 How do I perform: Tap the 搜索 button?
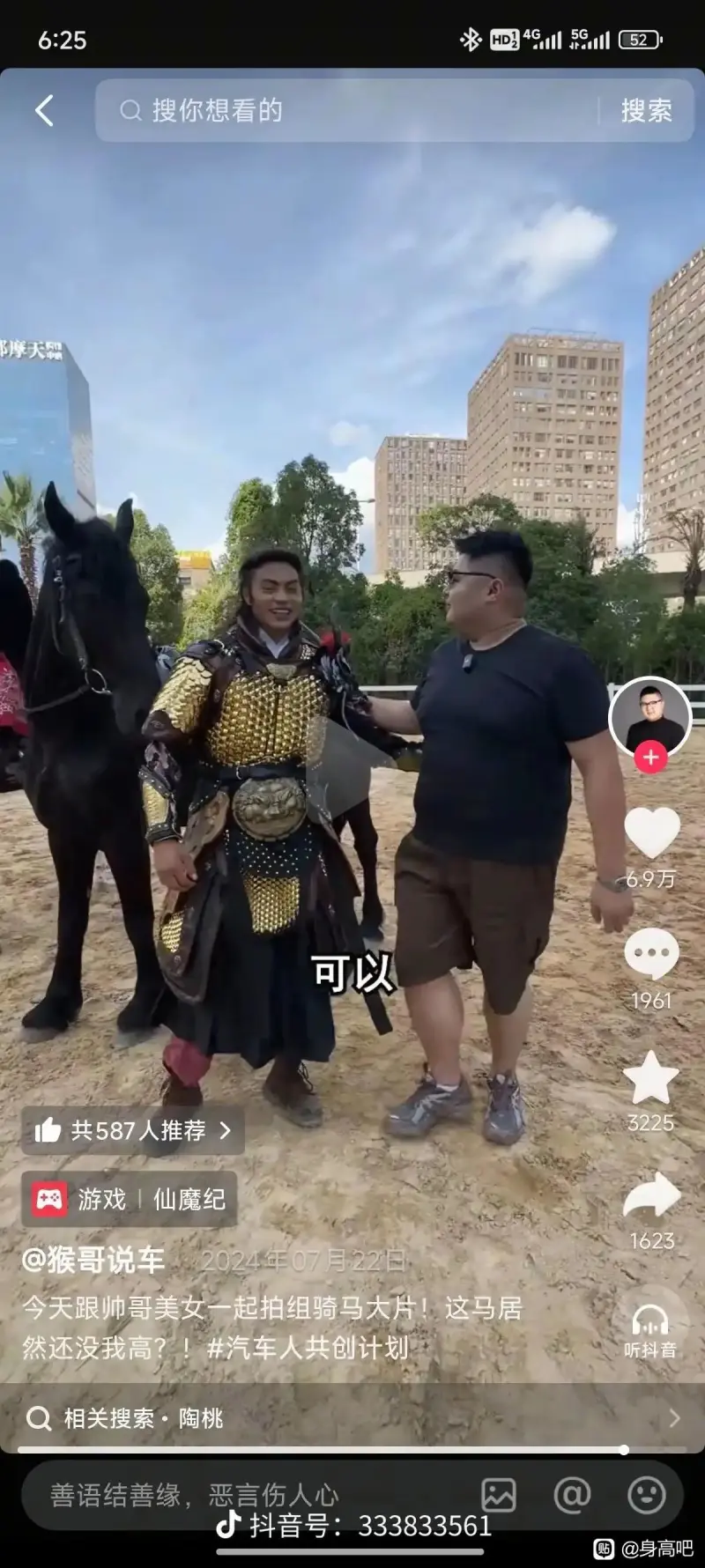646,111
